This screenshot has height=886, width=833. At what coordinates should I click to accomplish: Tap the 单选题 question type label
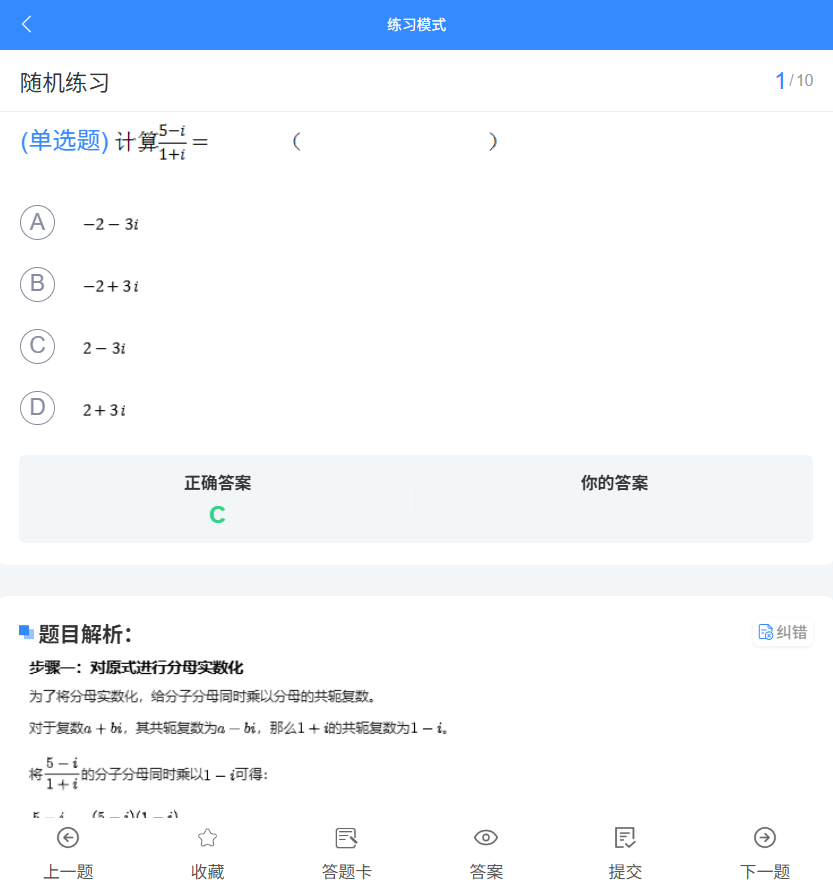(x=64, y=141)
